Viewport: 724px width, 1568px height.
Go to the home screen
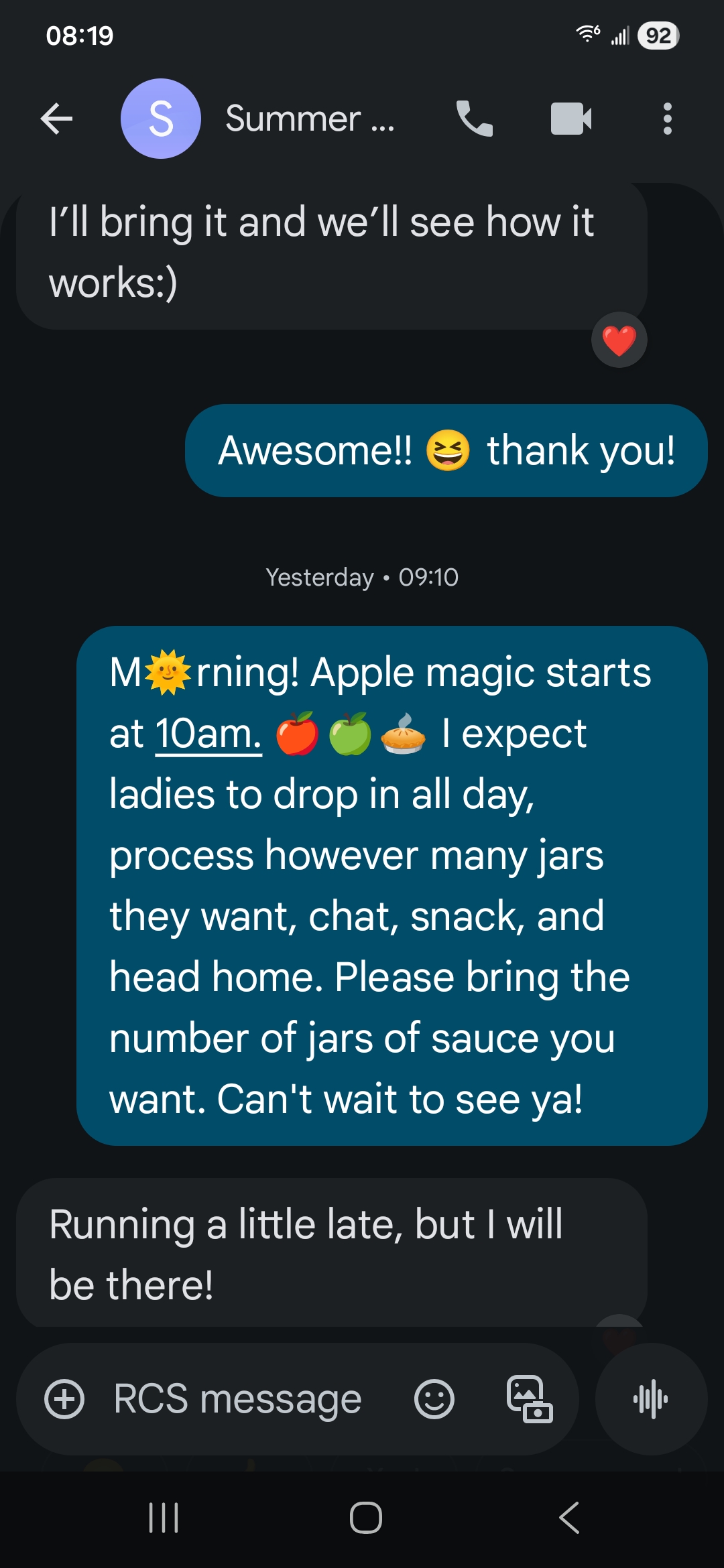point(365,1518)
